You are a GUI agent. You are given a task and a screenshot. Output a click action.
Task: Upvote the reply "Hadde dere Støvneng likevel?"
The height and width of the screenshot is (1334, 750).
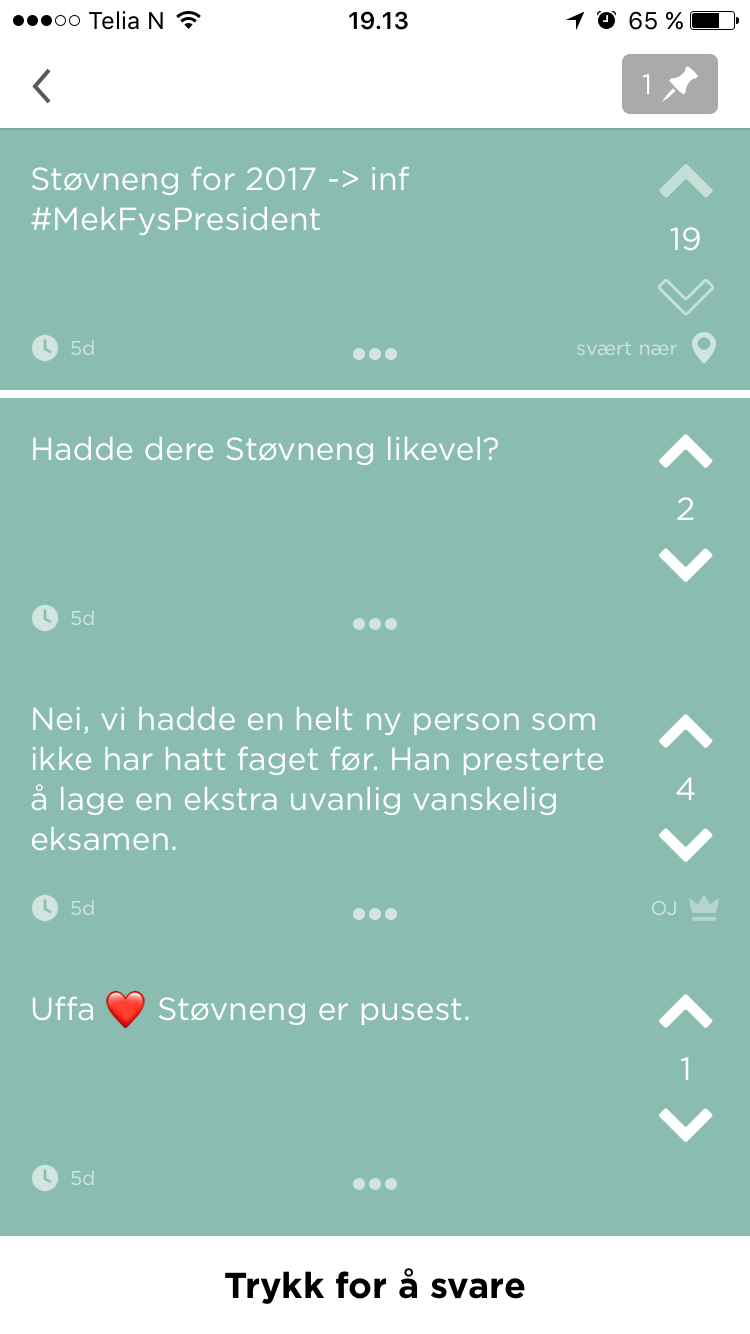click(x=686, y=453)
